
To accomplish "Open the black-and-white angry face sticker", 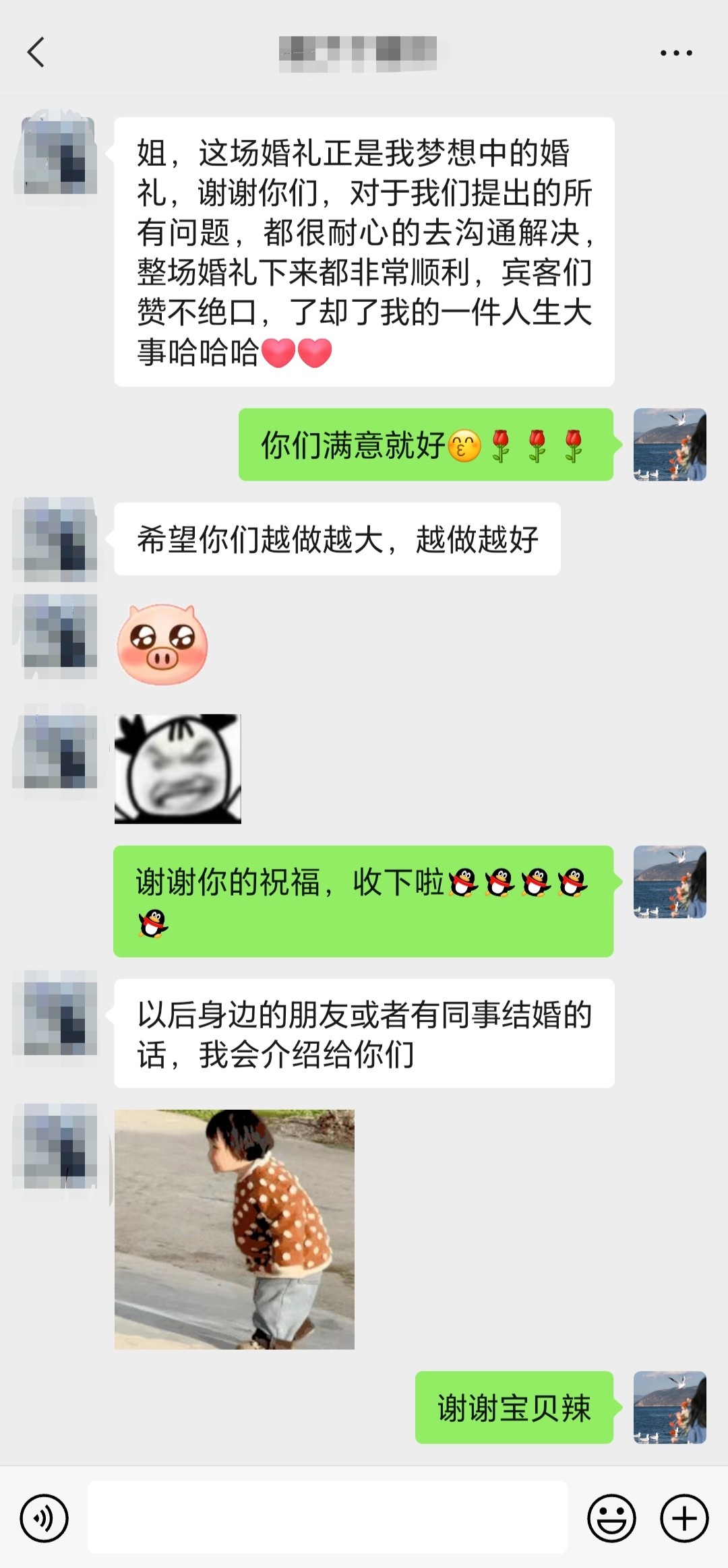I will click(x=178, y=769).
